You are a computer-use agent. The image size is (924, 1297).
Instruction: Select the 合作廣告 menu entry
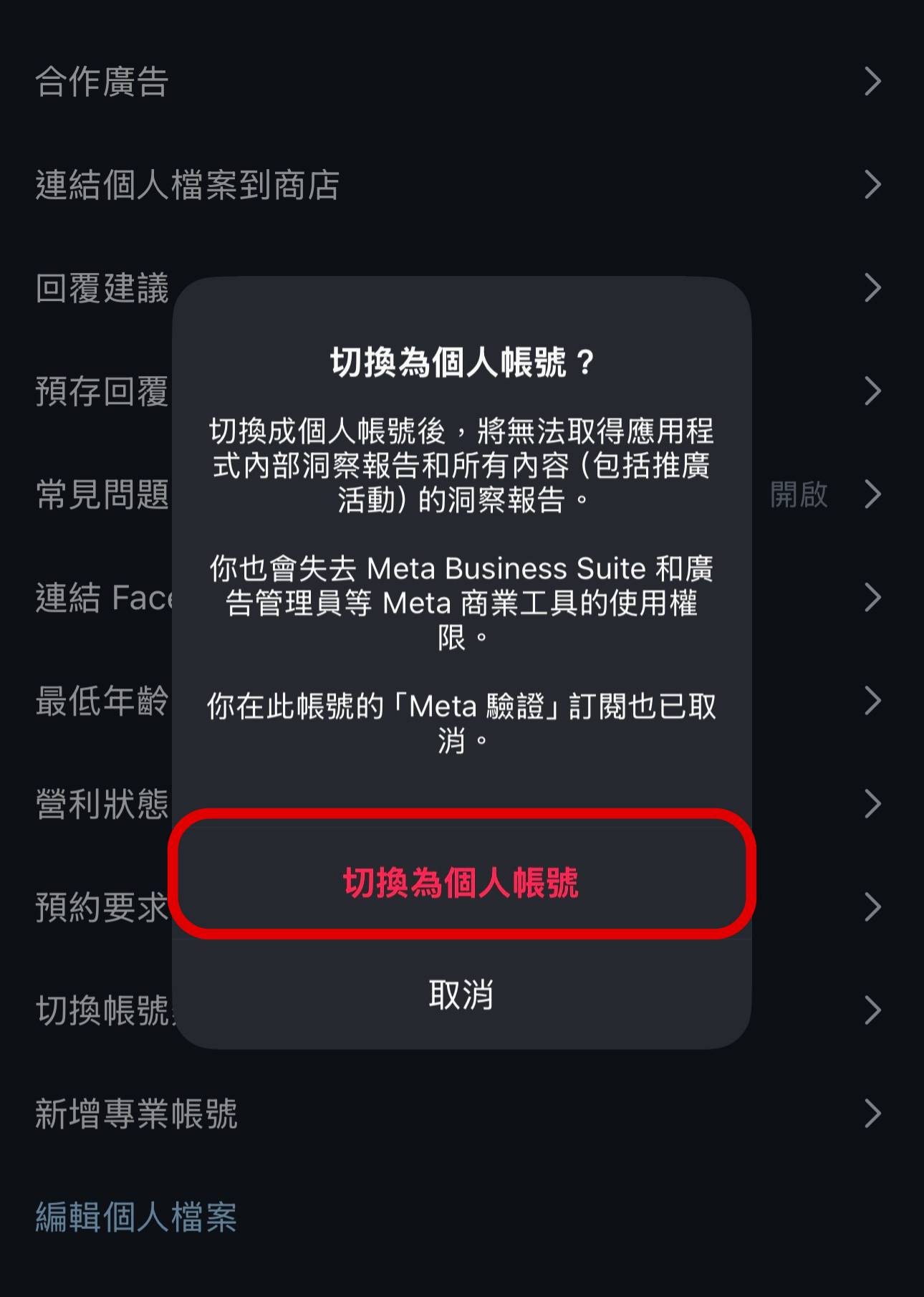[x=100, y=84]
